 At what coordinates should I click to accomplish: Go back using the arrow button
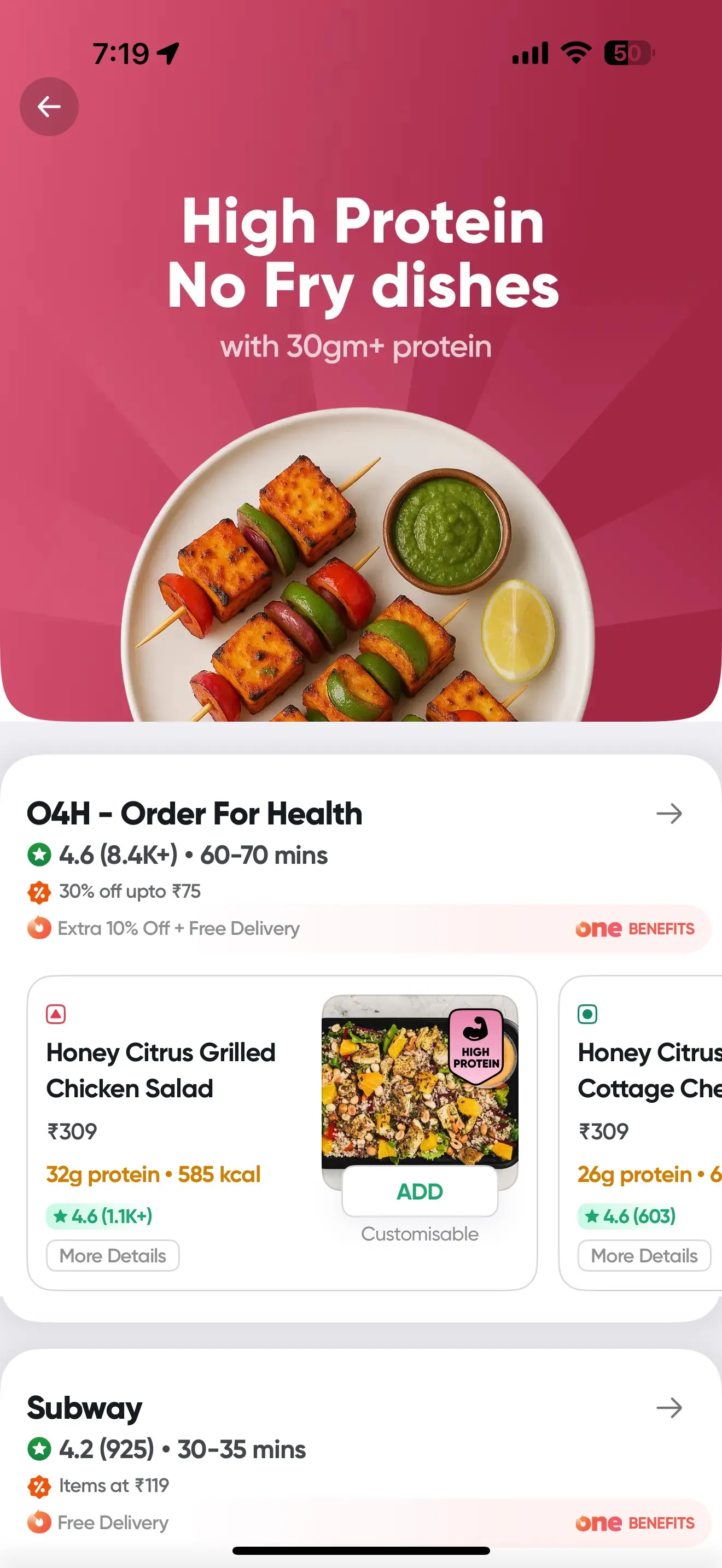pyautogui.click(x=49, y=107)
